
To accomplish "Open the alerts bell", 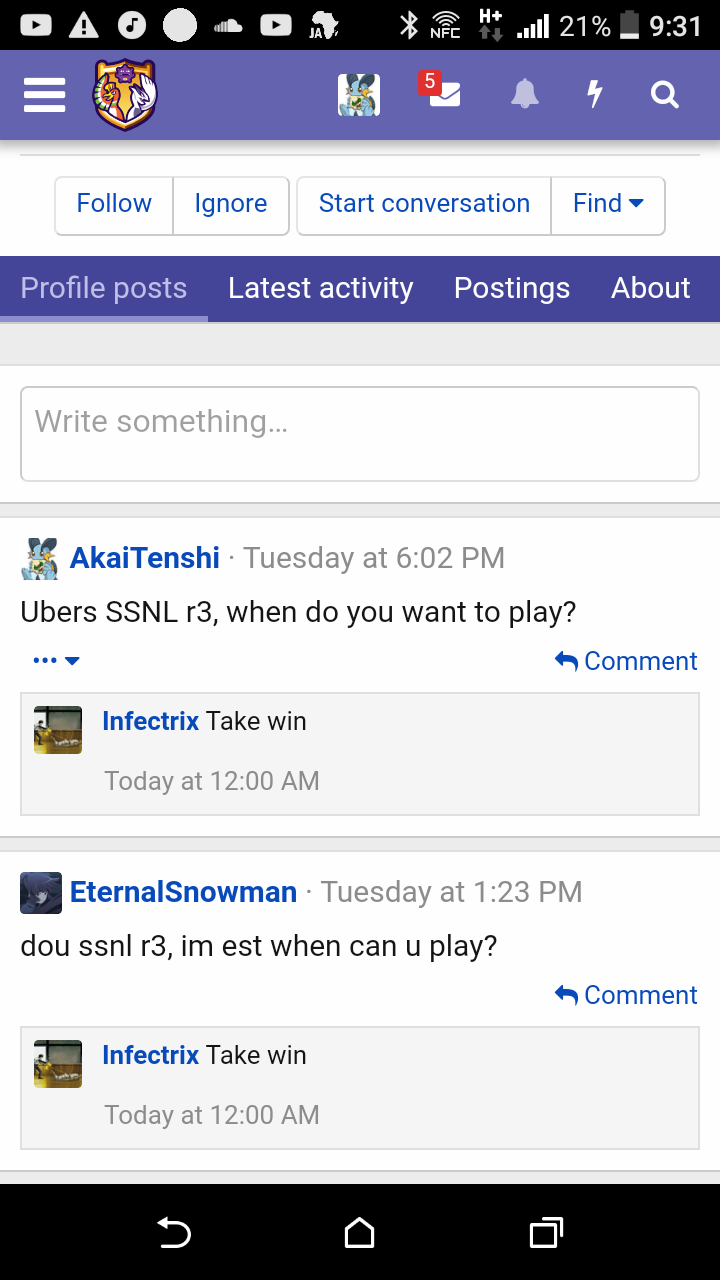I will click(525, 95).
